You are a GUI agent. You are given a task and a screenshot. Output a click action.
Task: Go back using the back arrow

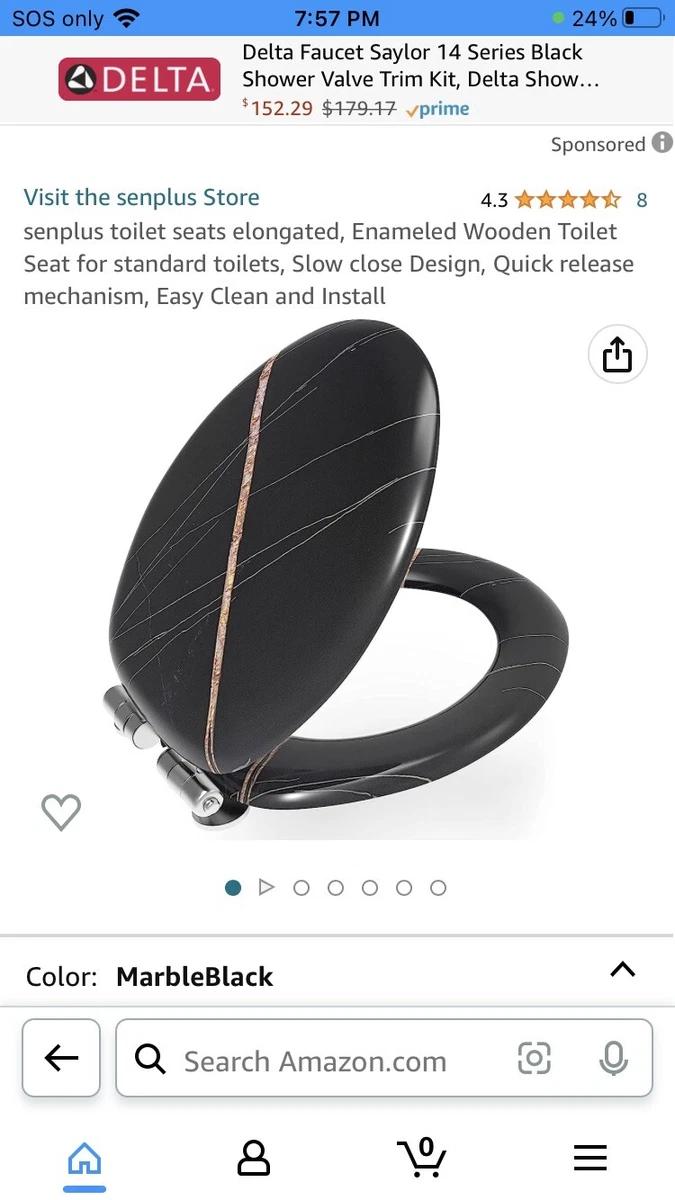pyautogui.click(x=62, y=1058)
